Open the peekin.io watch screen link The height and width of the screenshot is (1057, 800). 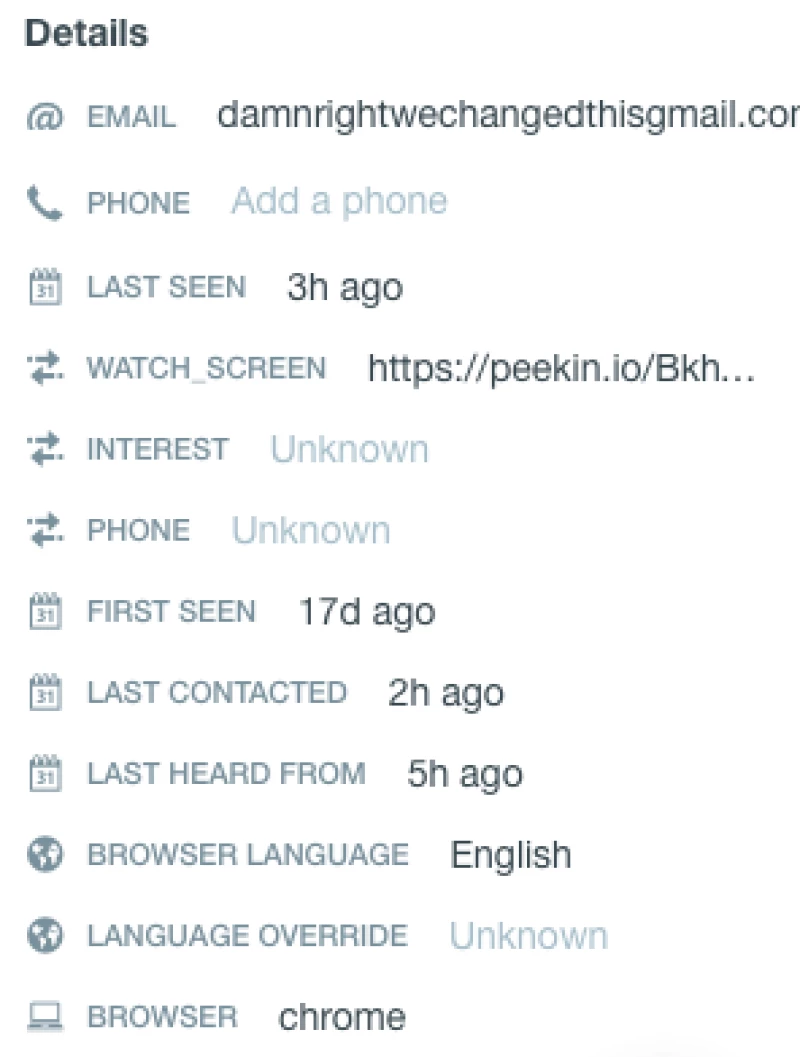(x=560, y=369)
